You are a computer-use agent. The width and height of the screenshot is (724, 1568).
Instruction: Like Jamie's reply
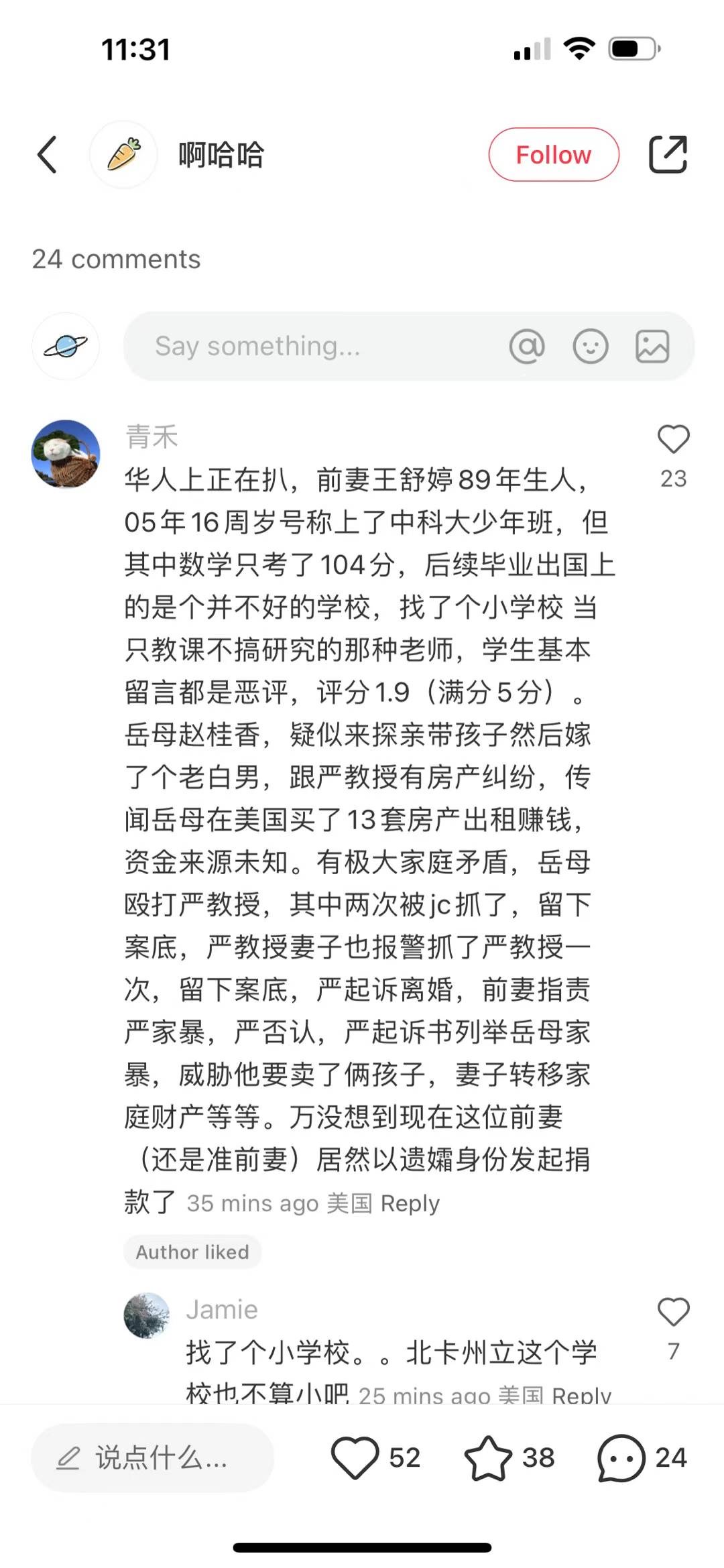pos(674,1313)
